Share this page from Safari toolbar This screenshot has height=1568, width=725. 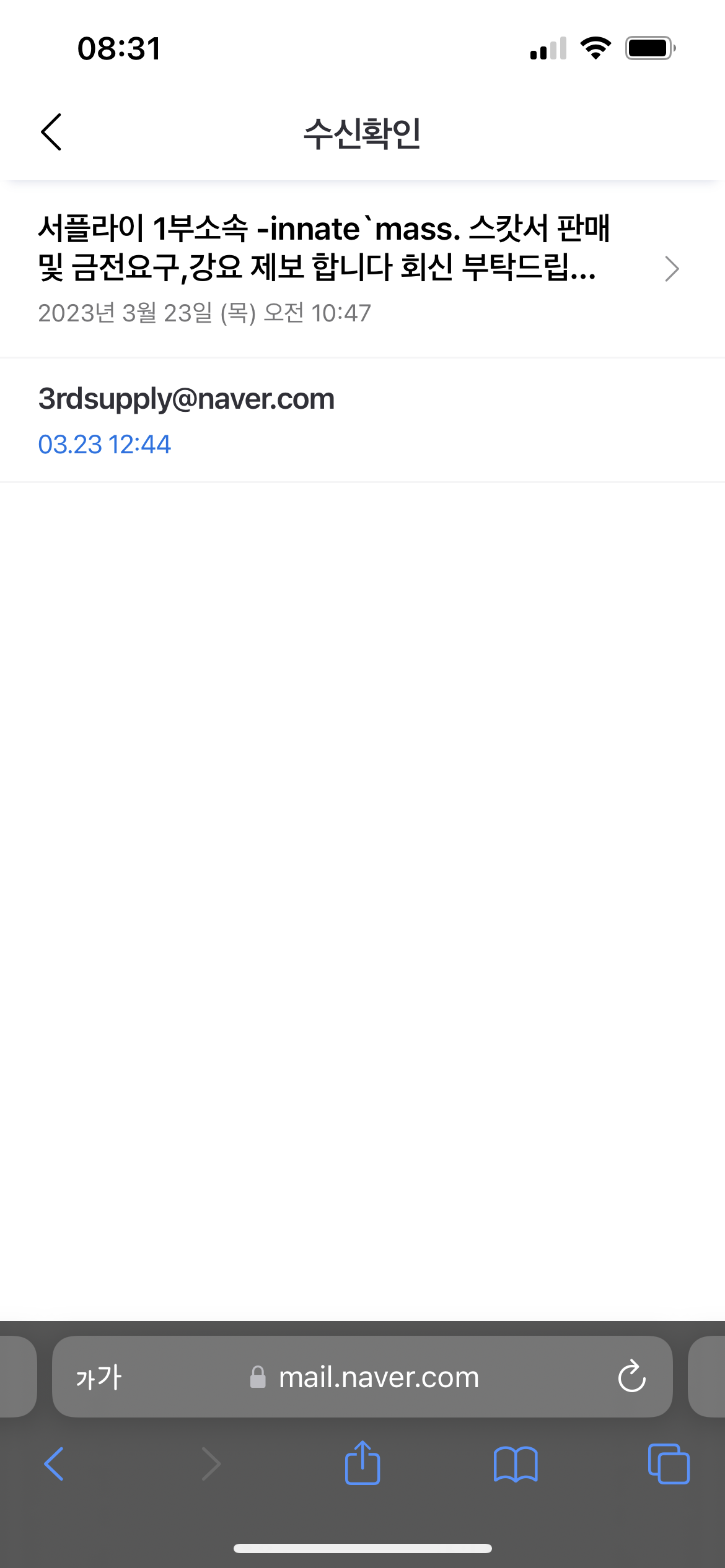point(362,1463)
